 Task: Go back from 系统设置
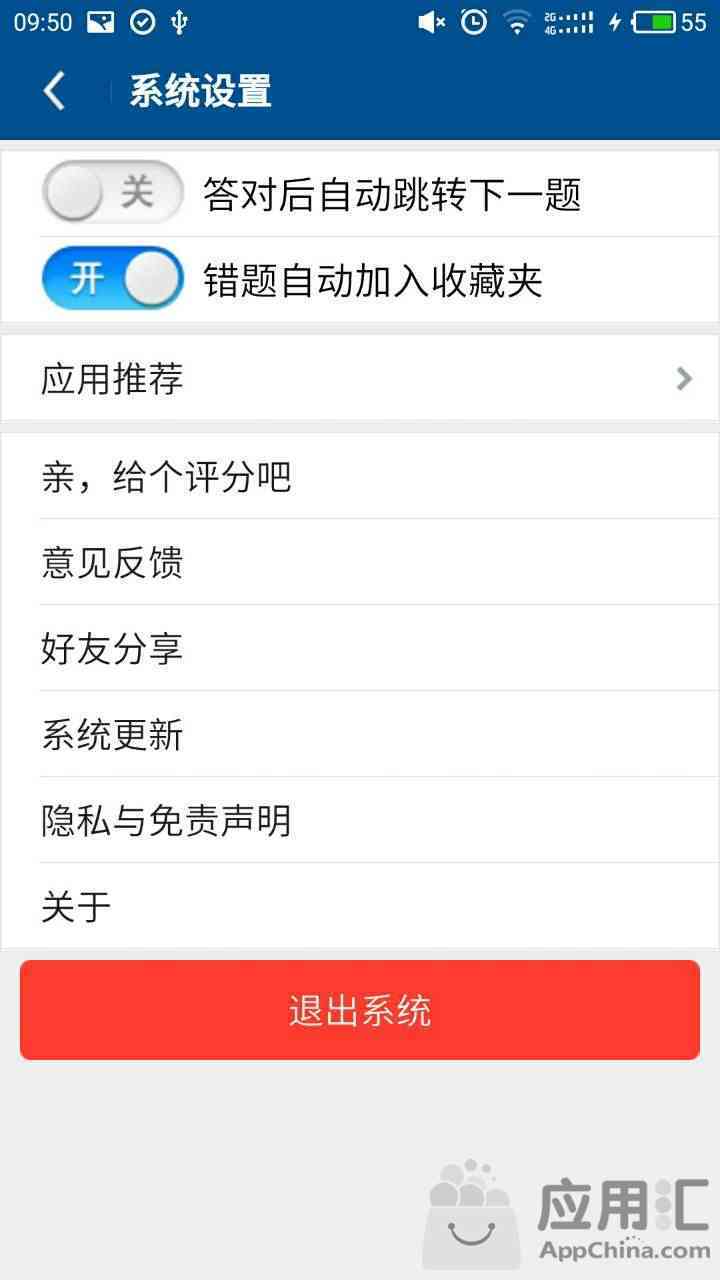pos(54,91)
